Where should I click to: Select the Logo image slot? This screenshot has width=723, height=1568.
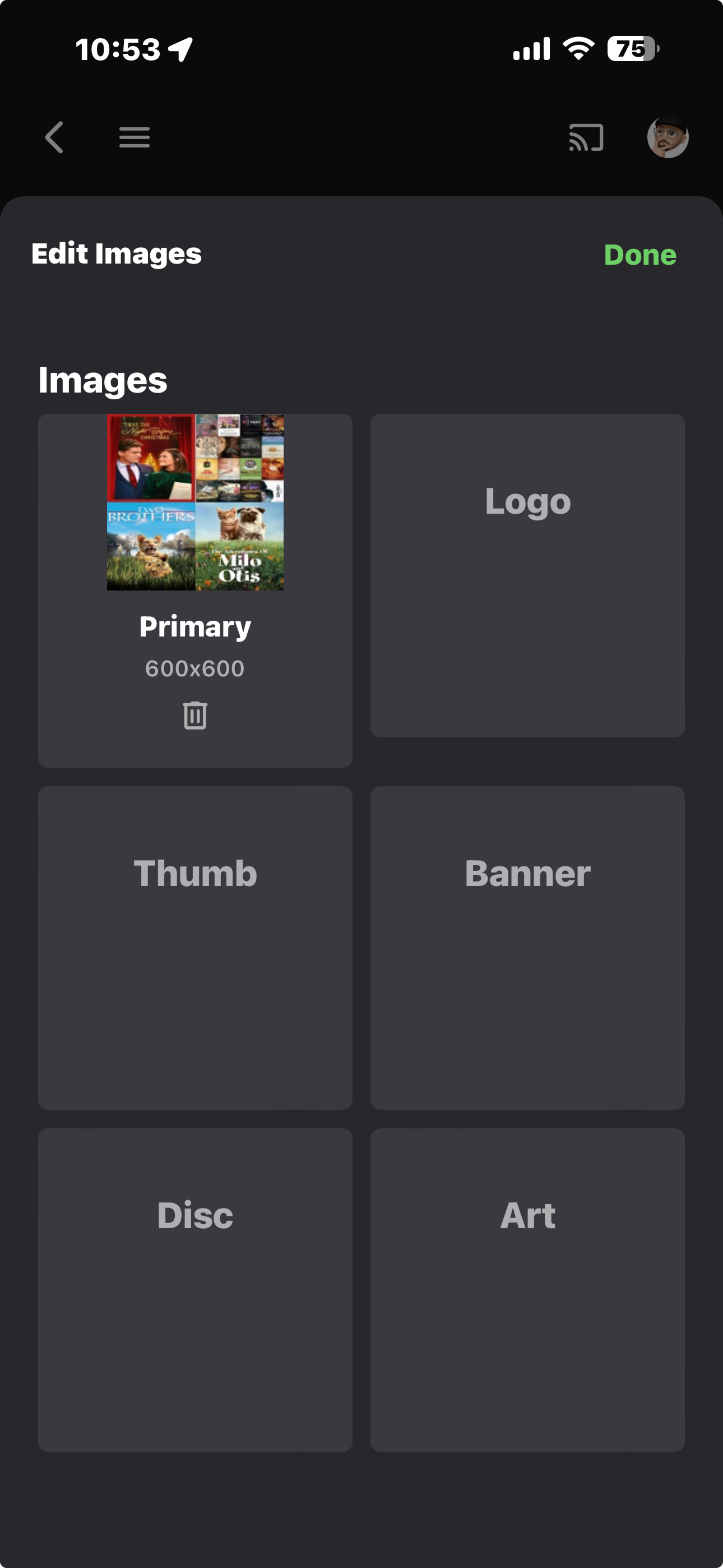tap(527, 575)
